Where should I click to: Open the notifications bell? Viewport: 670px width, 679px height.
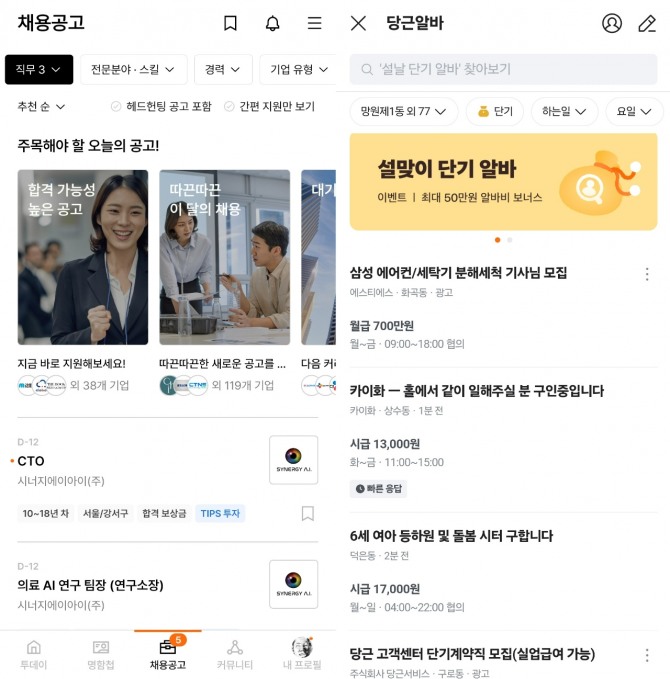[x=272, y=23]
